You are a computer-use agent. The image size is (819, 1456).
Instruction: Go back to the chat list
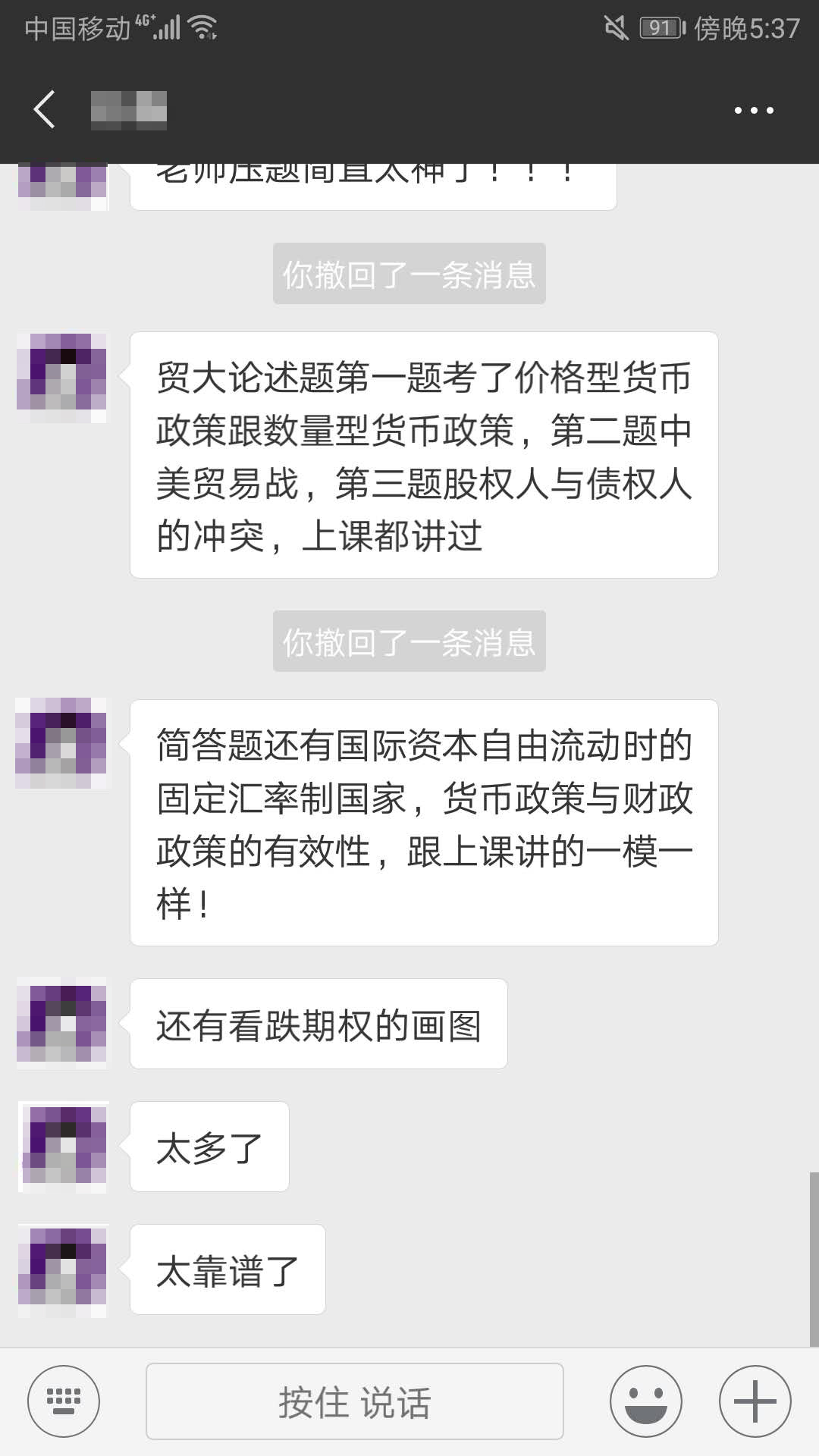pos(45,110)
